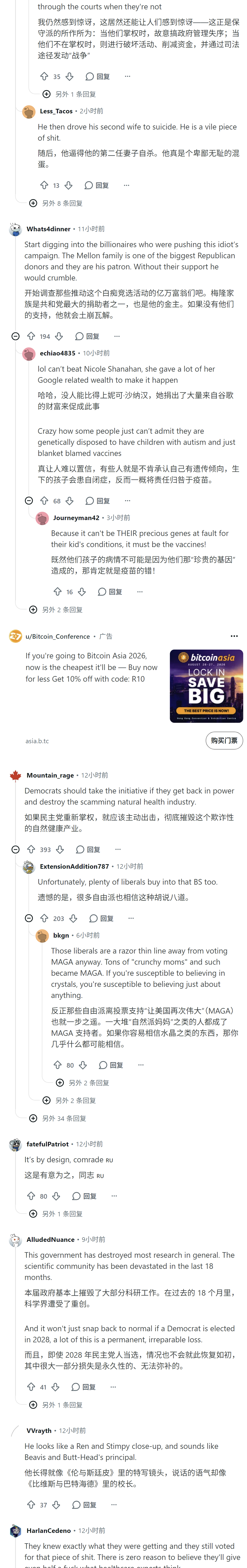
Task: Open more options on bkgn's comment
Action: (x=141, y=1065)
